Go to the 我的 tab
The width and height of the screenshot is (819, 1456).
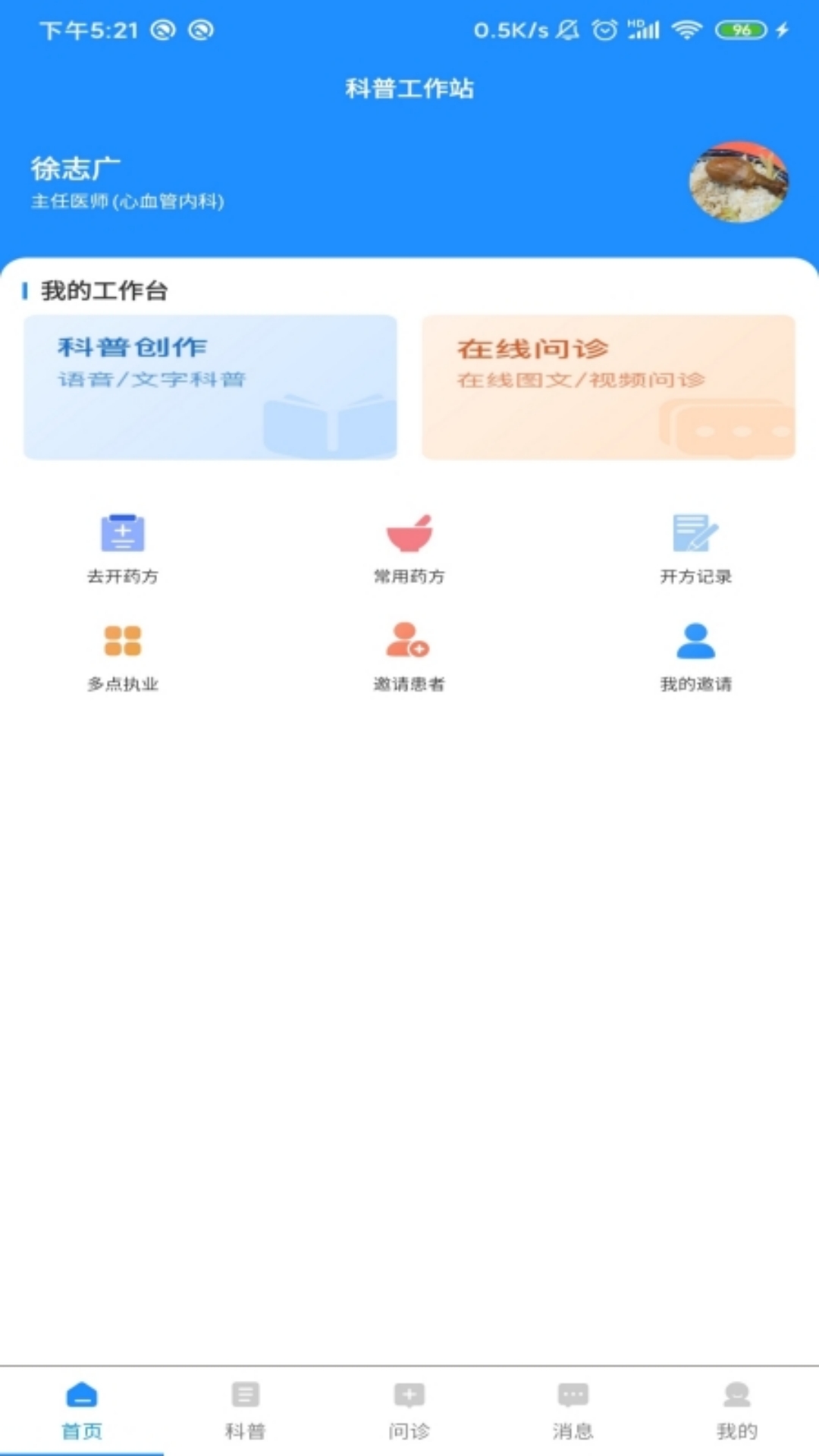(x=737, y=1410)
